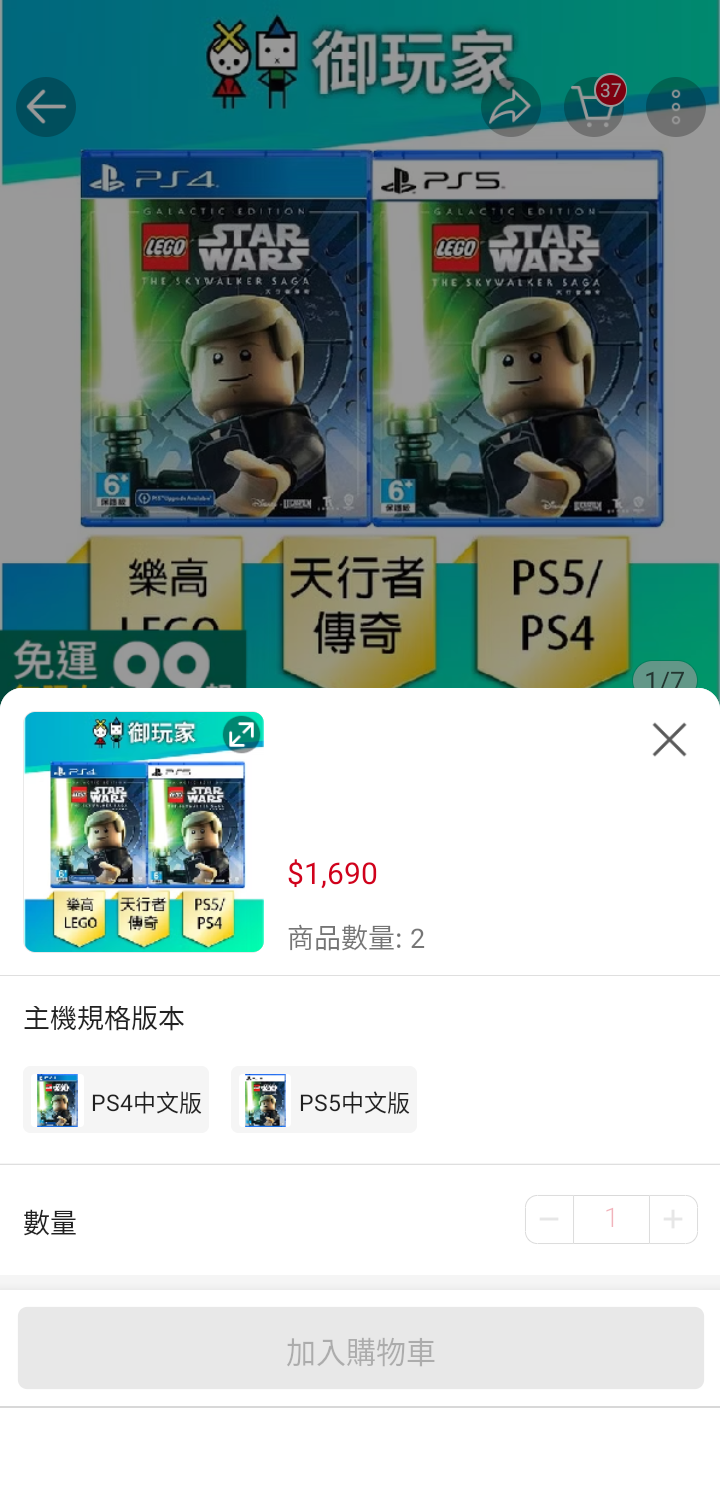720x1496 pixels.
Task: Choose the PS5中文版 version
Action: (x=324, y=1100)
